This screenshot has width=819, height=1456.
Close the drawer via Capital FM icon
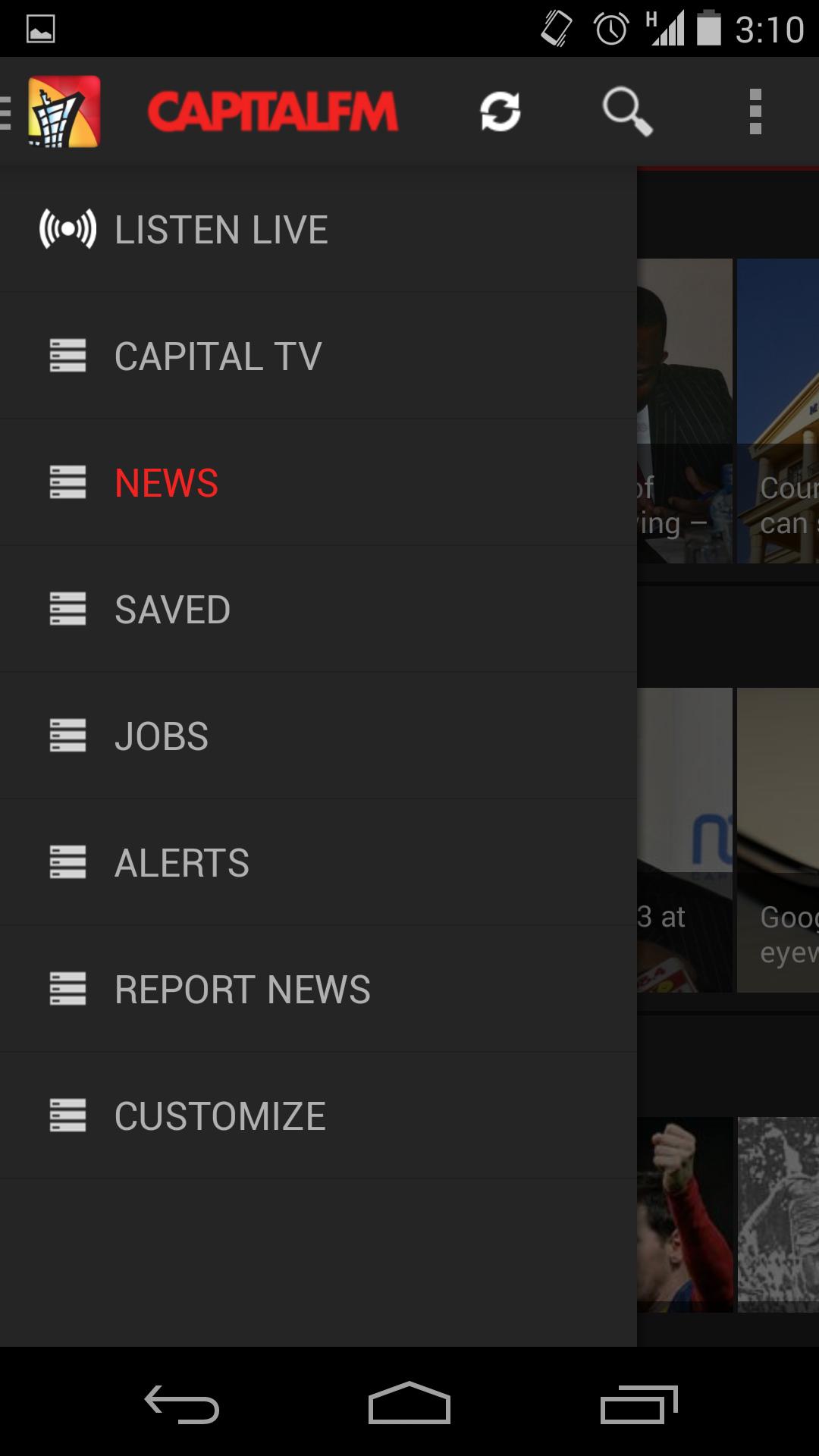click(x=64, y=112)
